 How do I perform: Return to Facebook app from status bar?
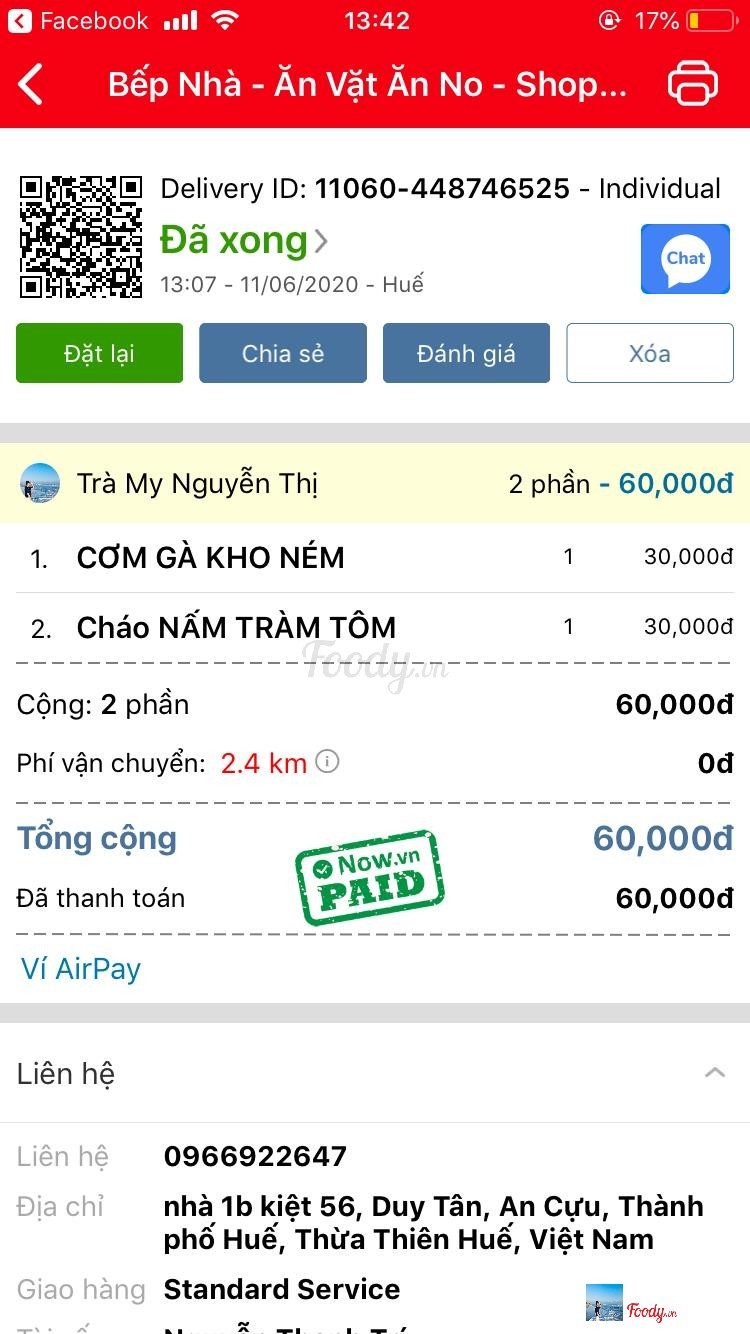[78, 21]
